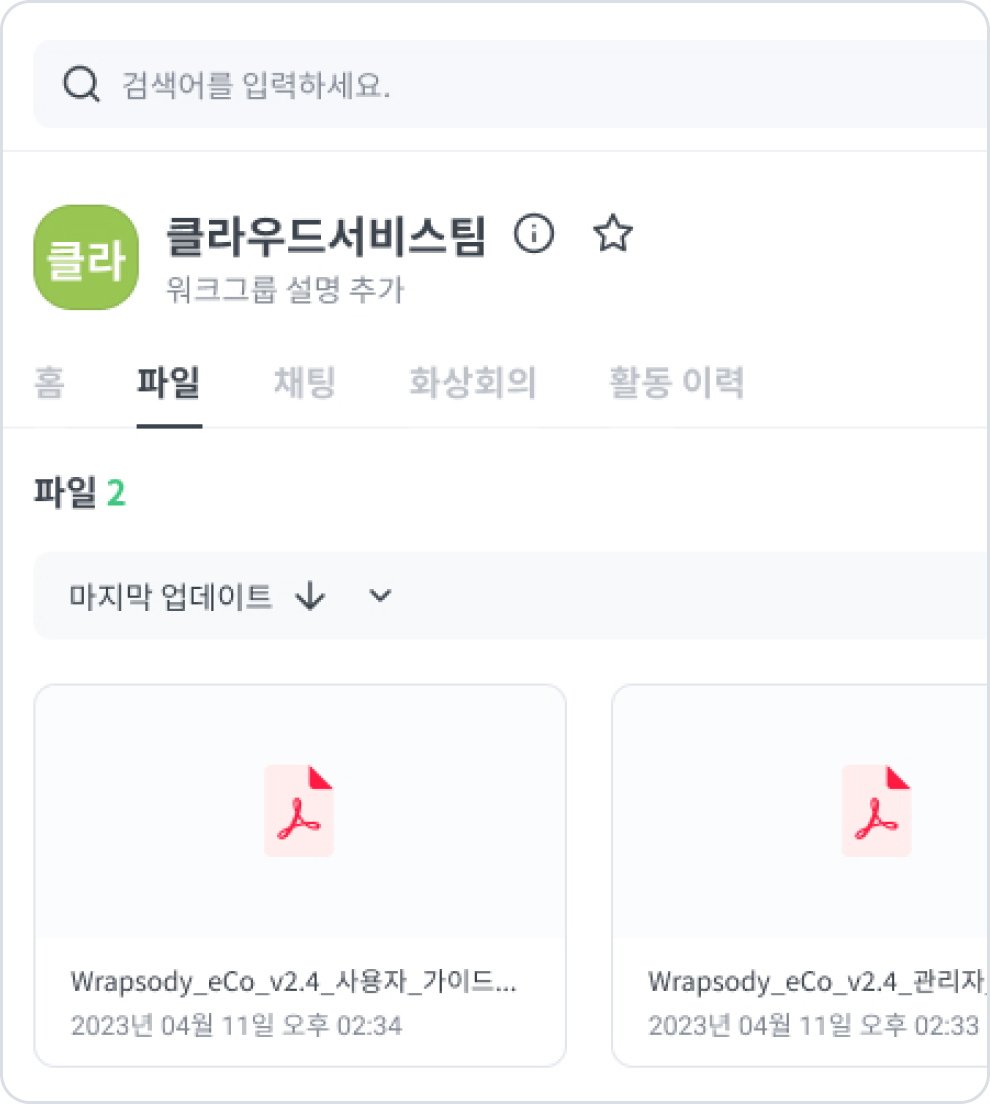
Task: Tap the search field with 검색어를 입력하세요
Action: point(500,85)
